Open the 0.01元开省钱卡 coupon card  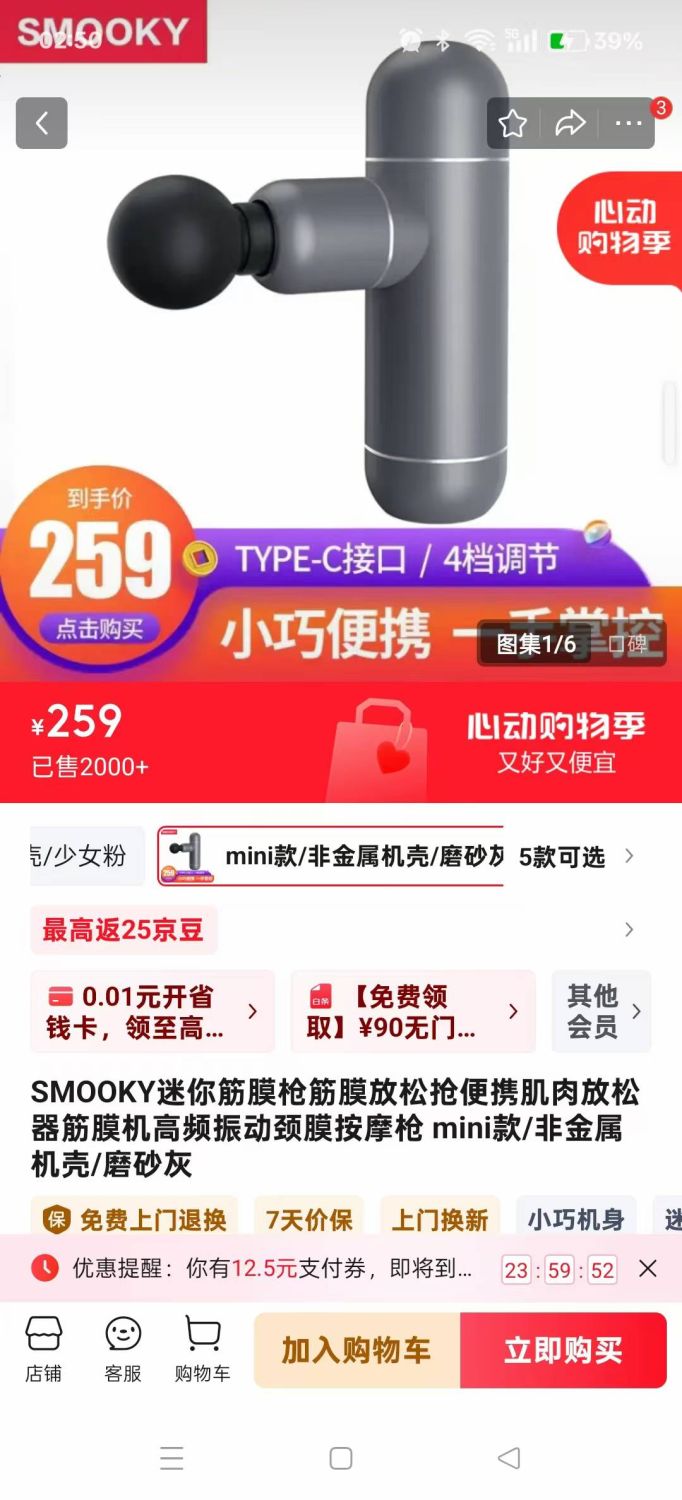click(152, 1011)
